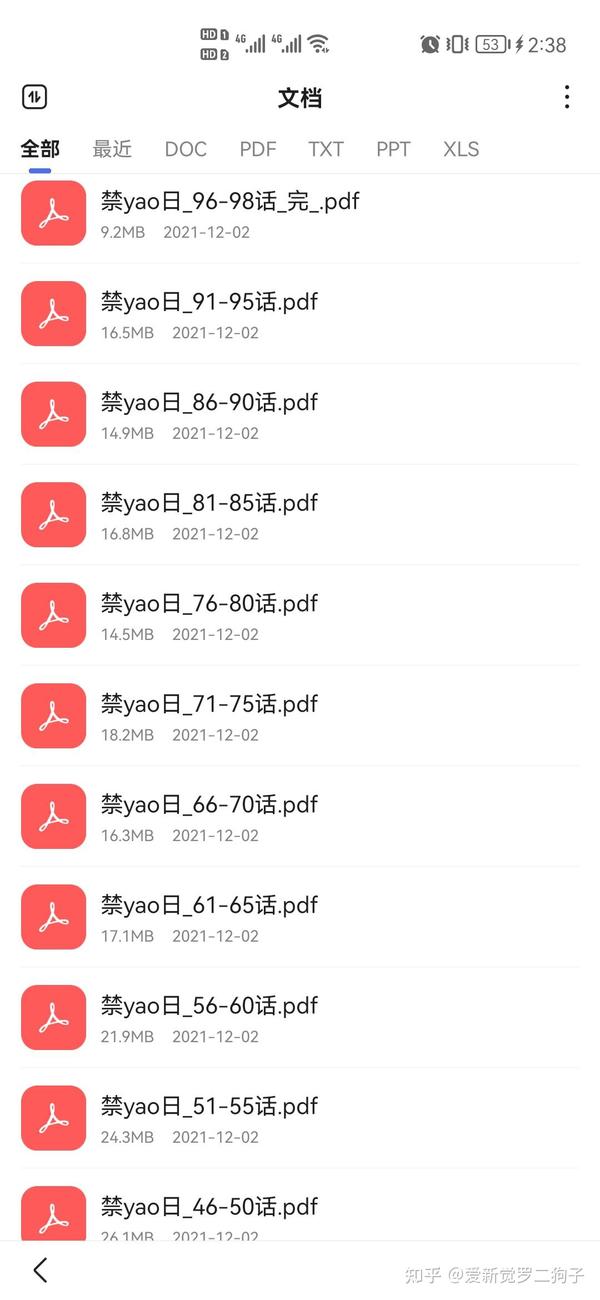Viewport: 600px width, 1300px height.
Task: Show PPT files tab
Action: [393, 149]
